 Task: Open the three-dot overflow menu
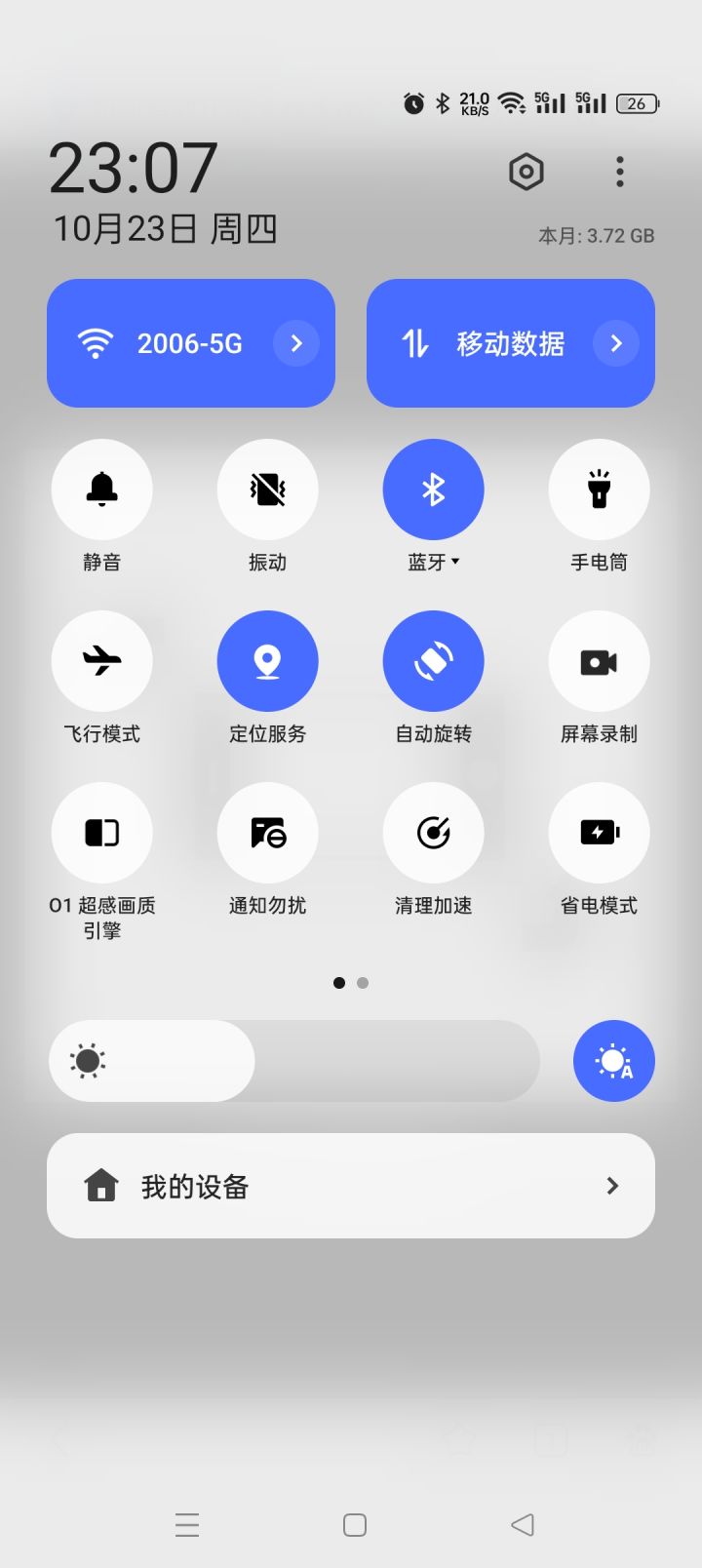pos(619,171)
